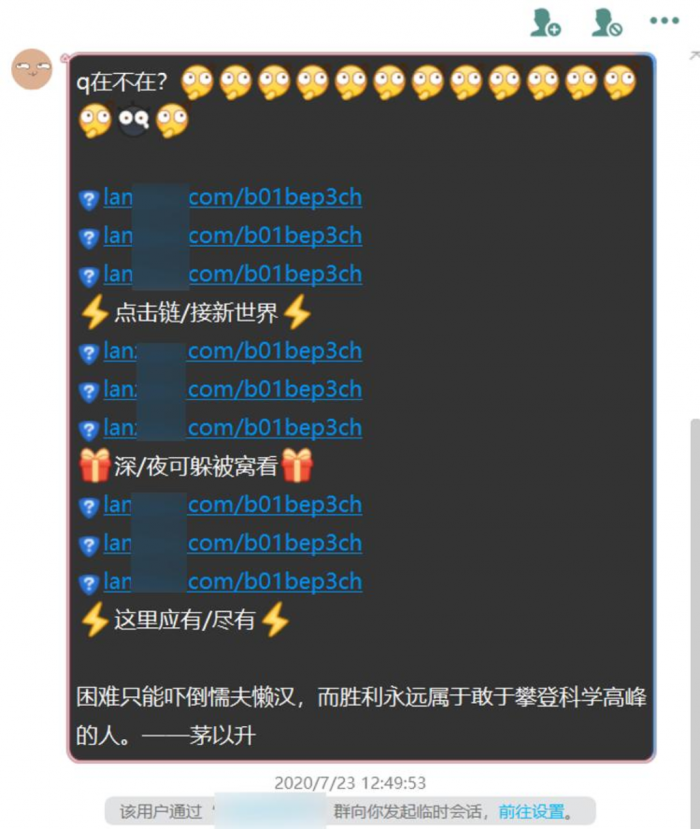
Task: Tap the add friend icon
Action: (x=545, y=21)
